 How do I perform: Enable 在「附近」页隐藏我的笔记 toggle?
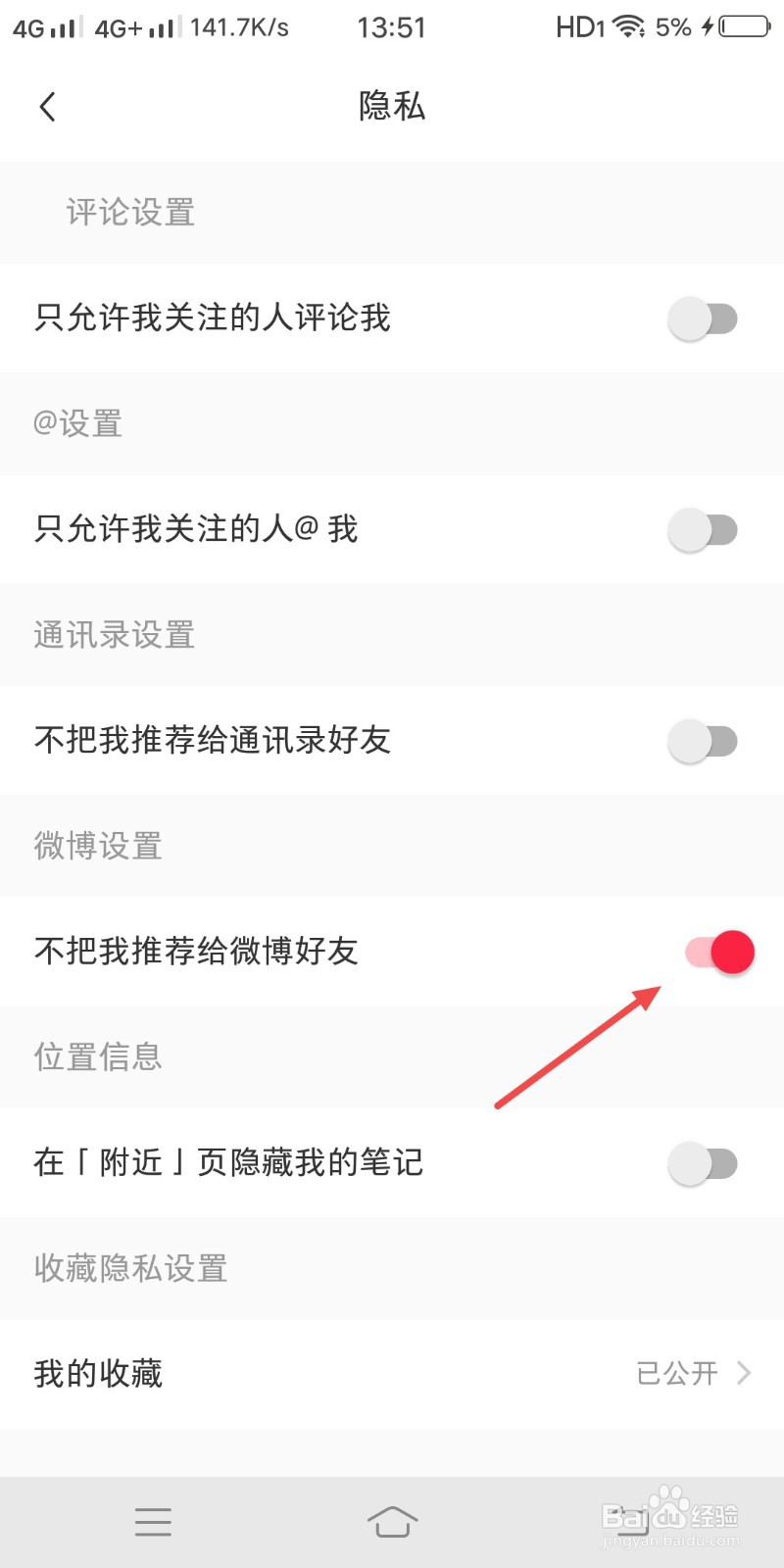[702, 1163]
